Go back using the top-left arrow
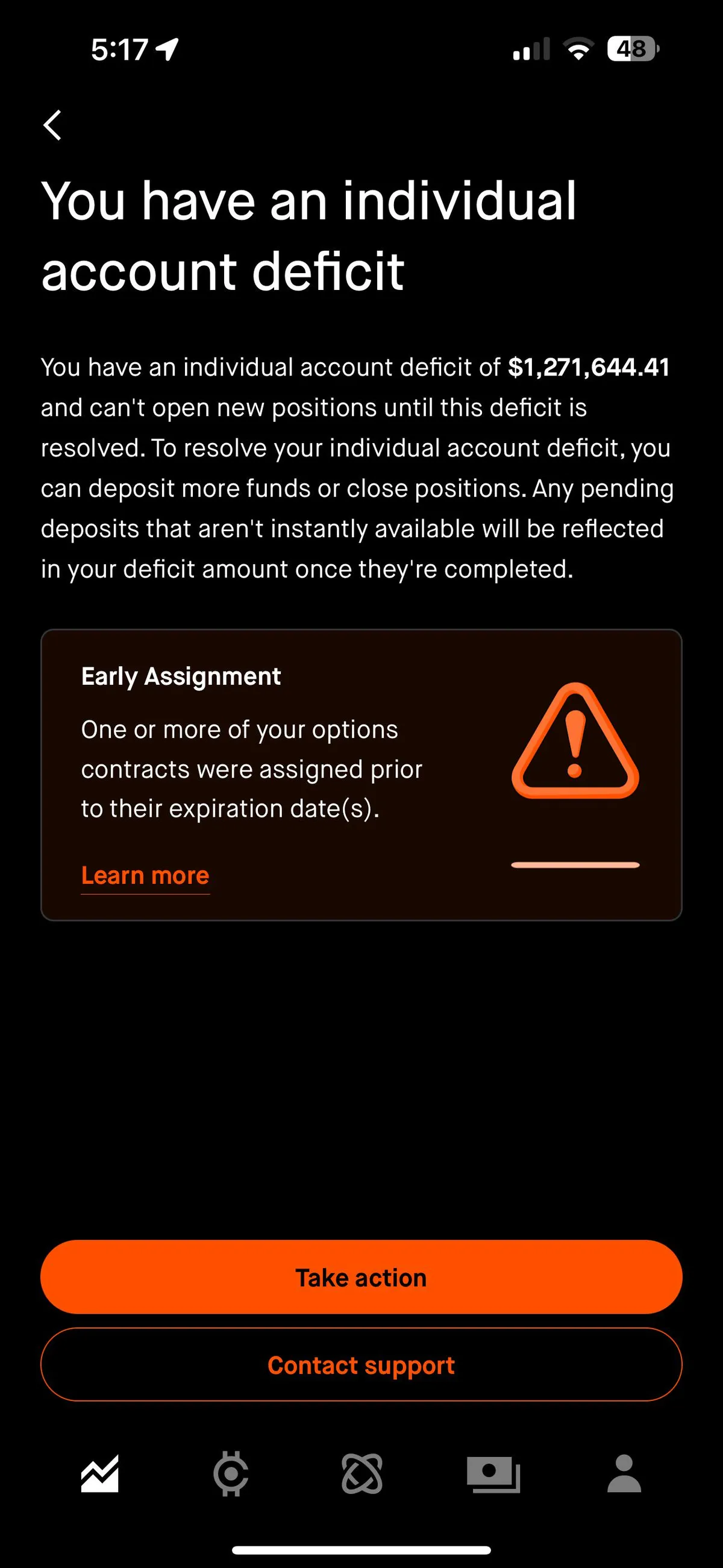723x1568 pixels. click(53, 125)
